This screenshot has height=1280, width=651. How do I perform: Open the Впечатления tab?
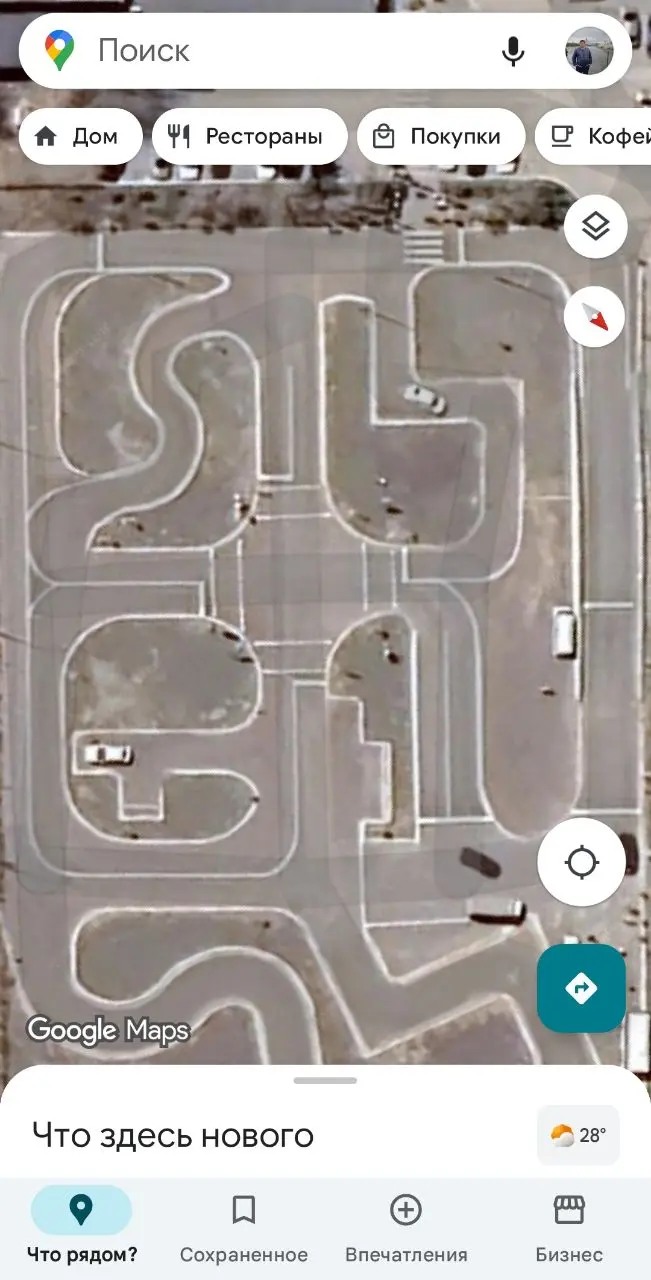pyautogui.click(x=406, y=1226)
